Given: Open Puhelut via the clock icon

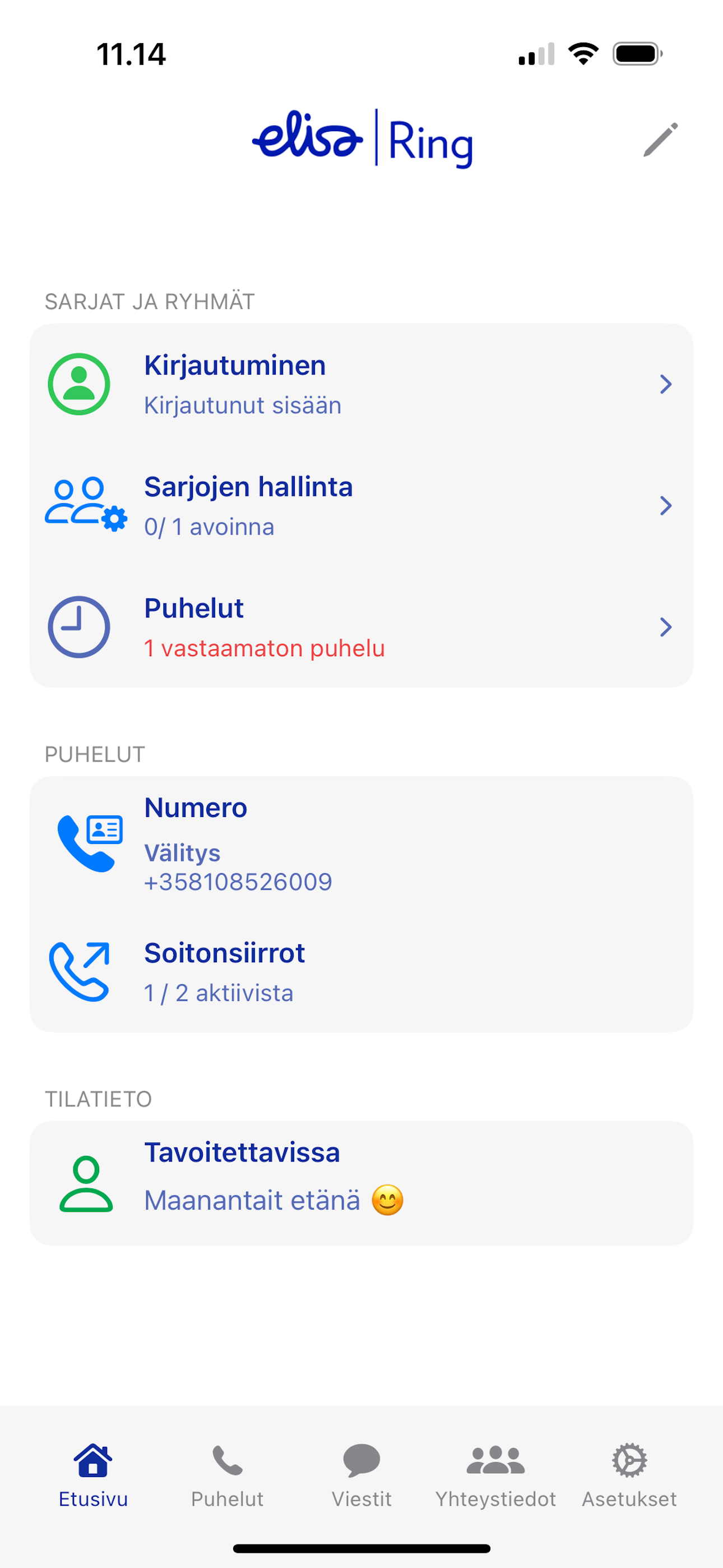Looking at the screenshot, I should pos(78,626).
